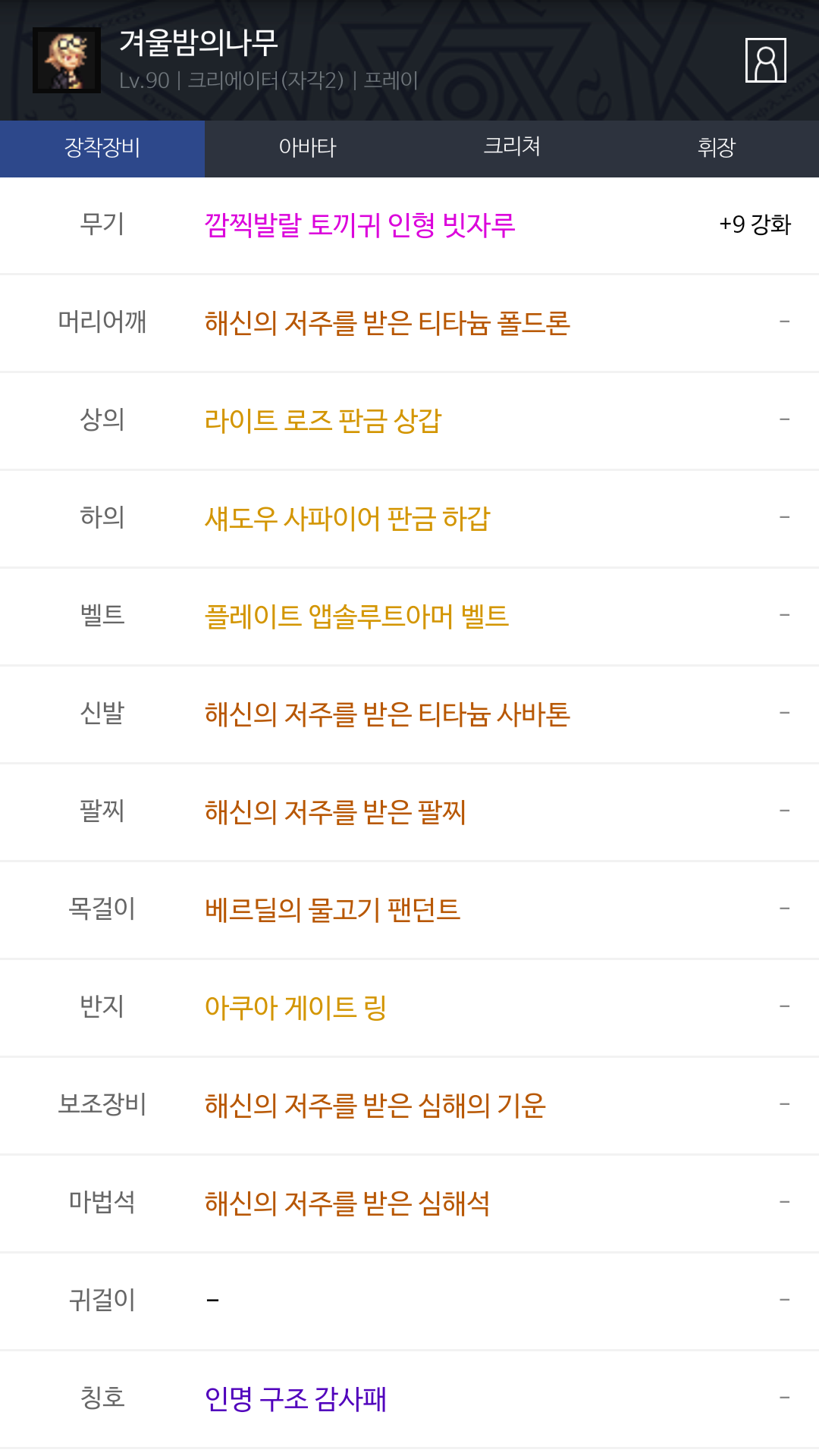Open the 휘장 tab
The height and width of the screenshot is (1456, 819).
717,147
